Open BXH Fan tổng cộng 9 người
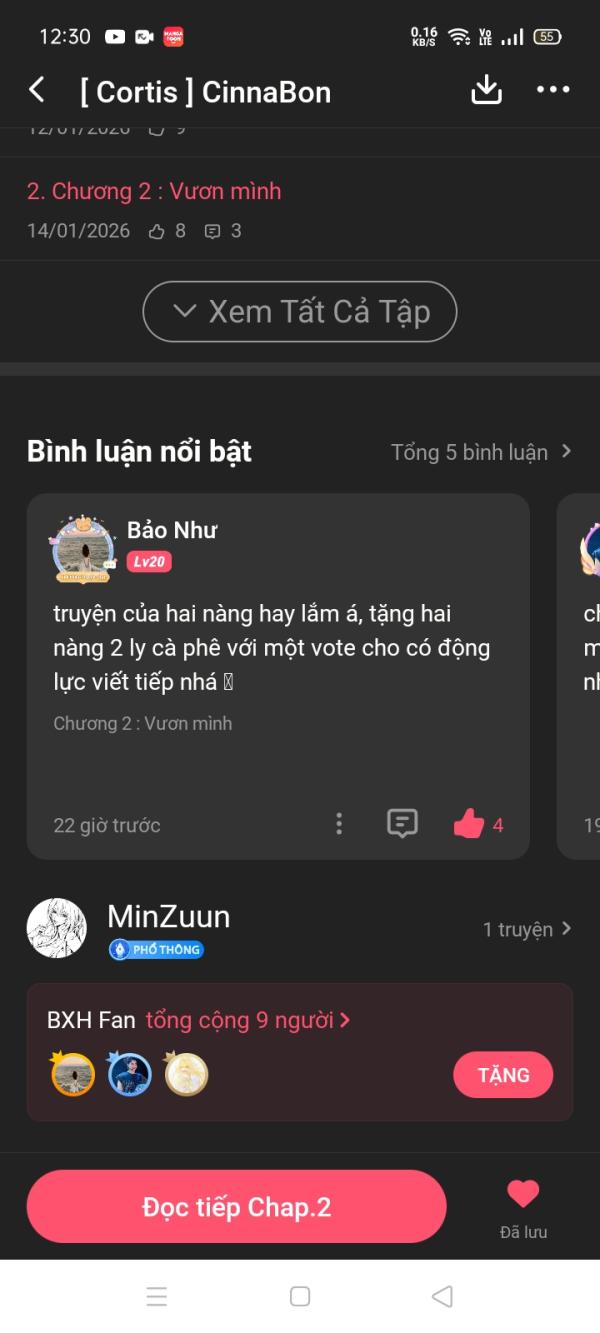 pos(199,1020)
